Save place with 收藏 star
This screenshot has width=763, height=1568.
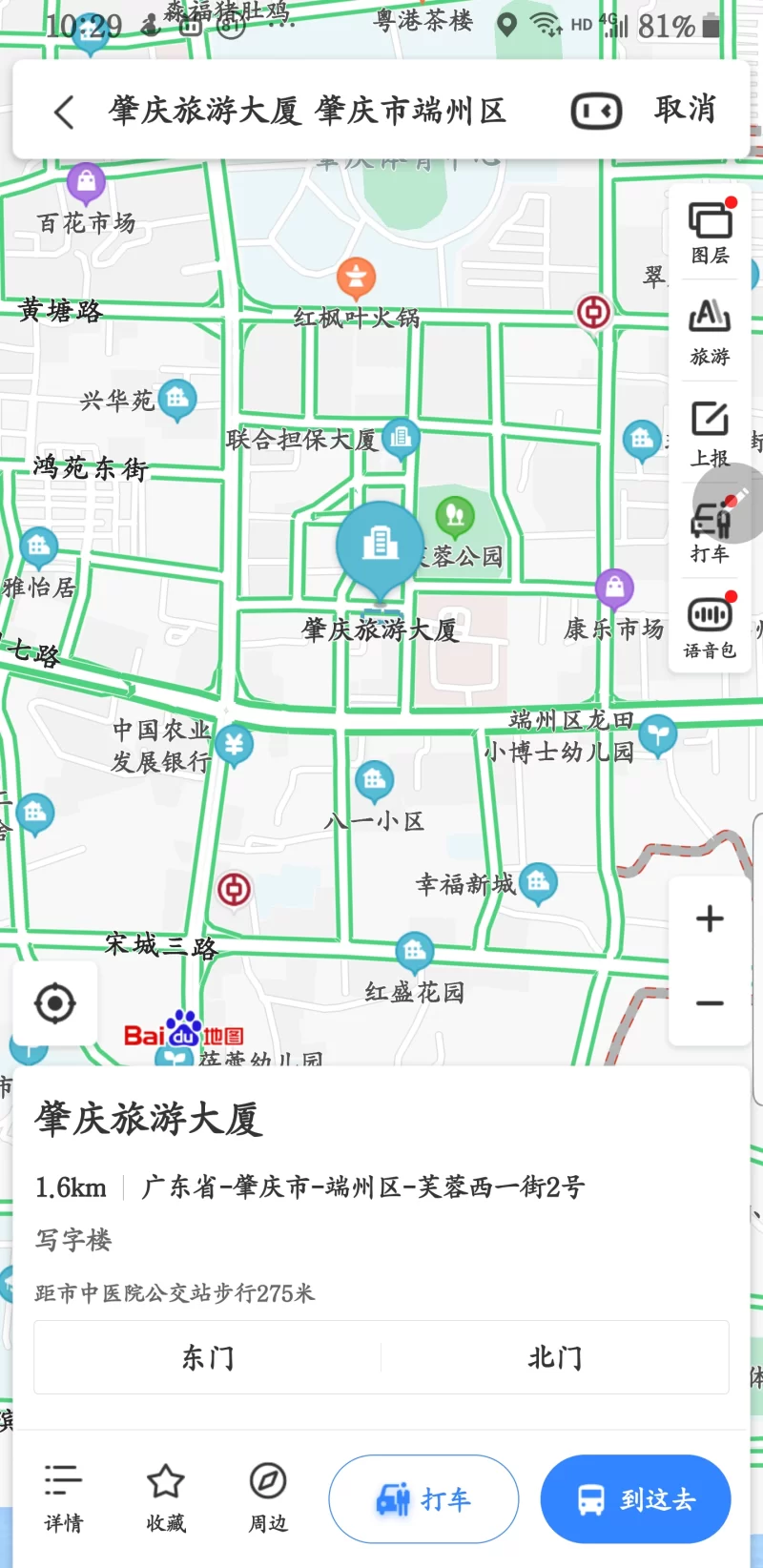[165, 1497]
